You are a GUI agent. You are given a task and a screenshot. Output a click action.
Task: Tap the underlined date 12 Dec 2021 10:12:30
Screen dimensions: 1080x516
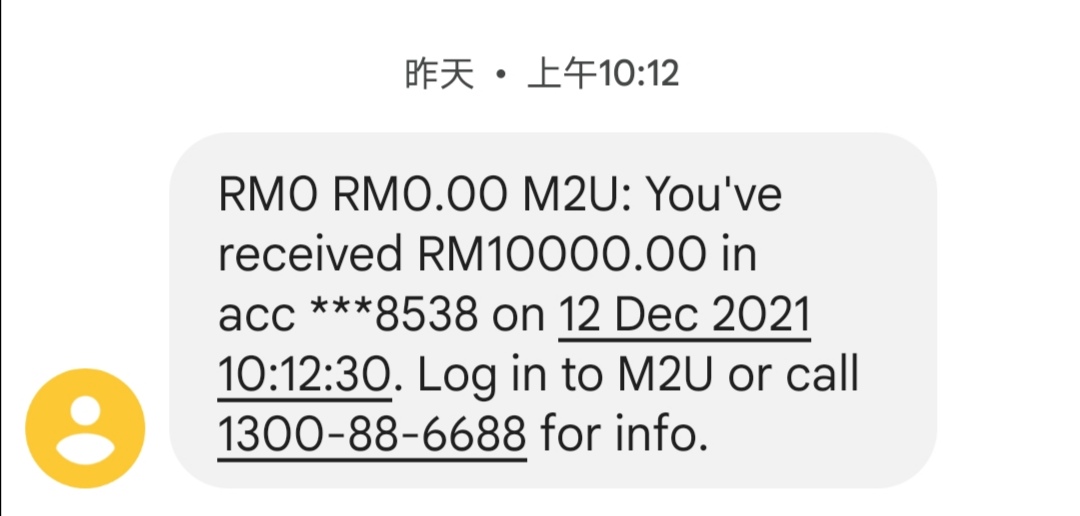(x=683, y=317)
